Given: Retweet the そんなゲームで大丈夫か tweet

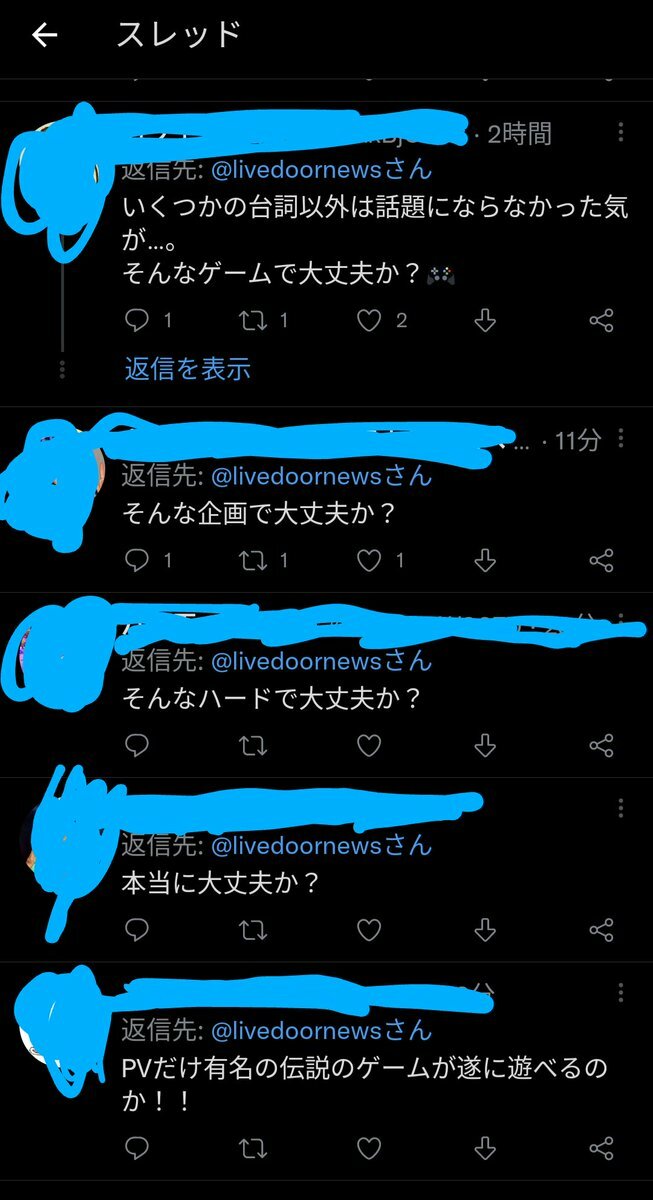Looking at the screenshot, I should 253,321.
